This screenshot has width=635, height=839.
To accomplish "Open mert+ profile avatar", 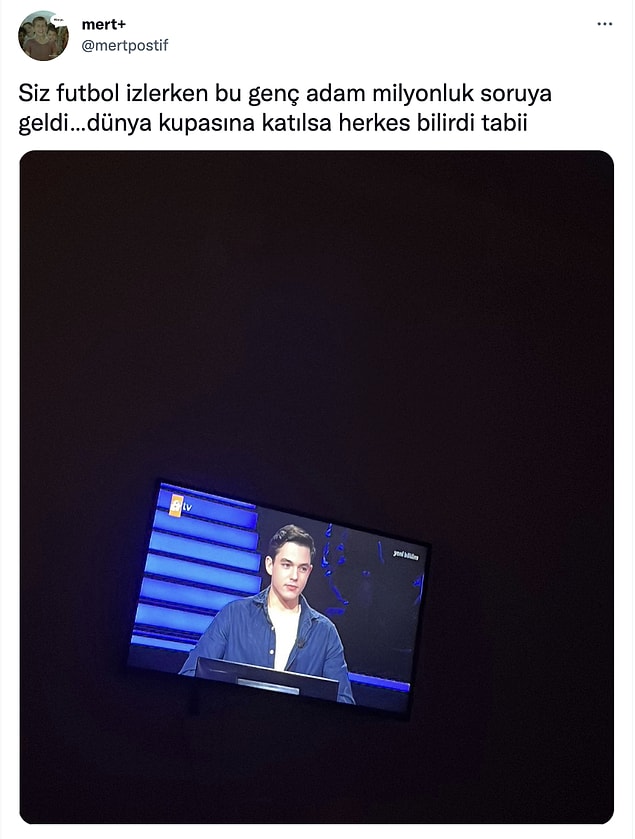I will 43,36.
